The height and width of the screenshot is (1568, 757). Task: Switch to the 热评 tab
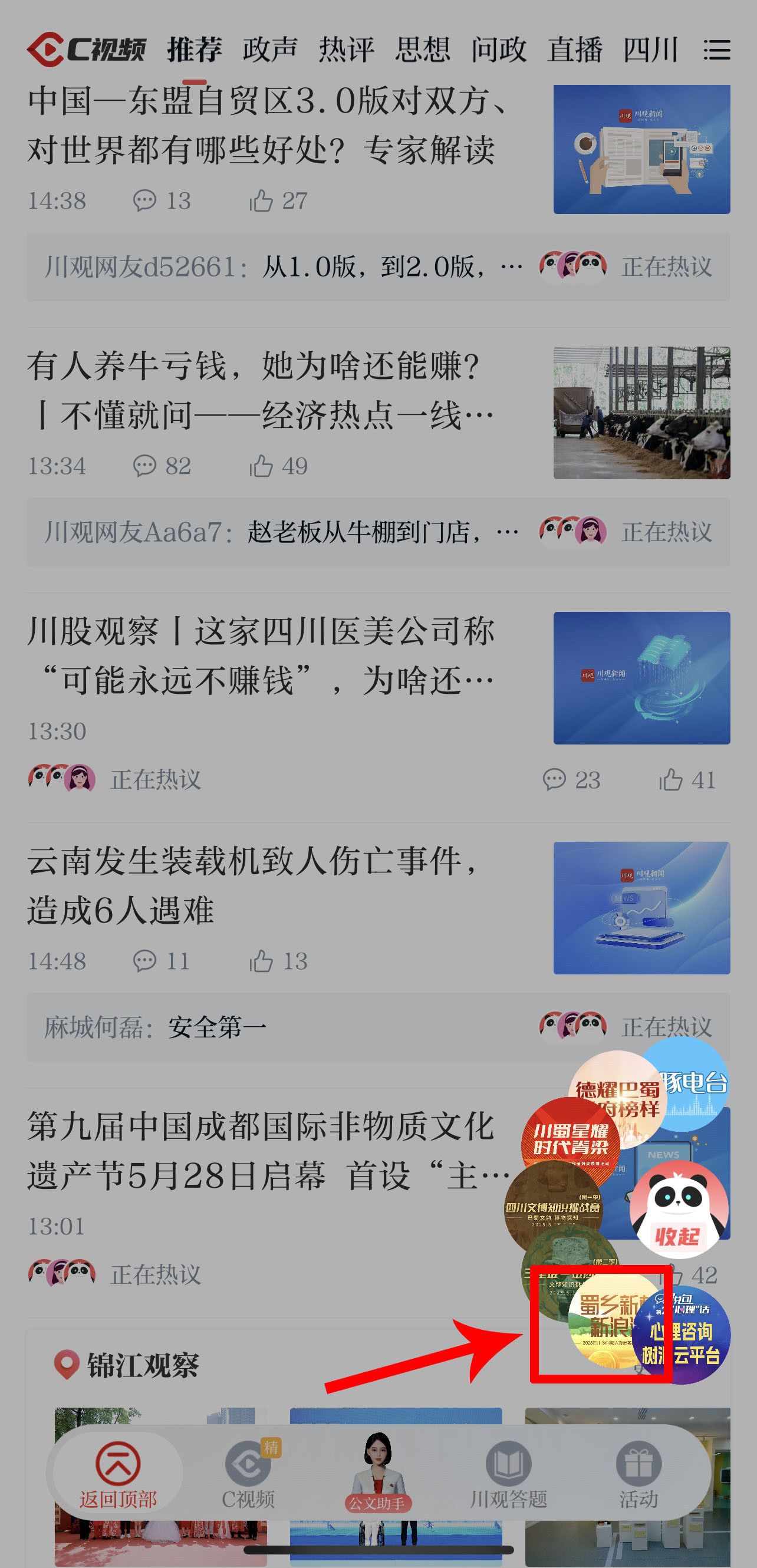click(x=346, y=50)
